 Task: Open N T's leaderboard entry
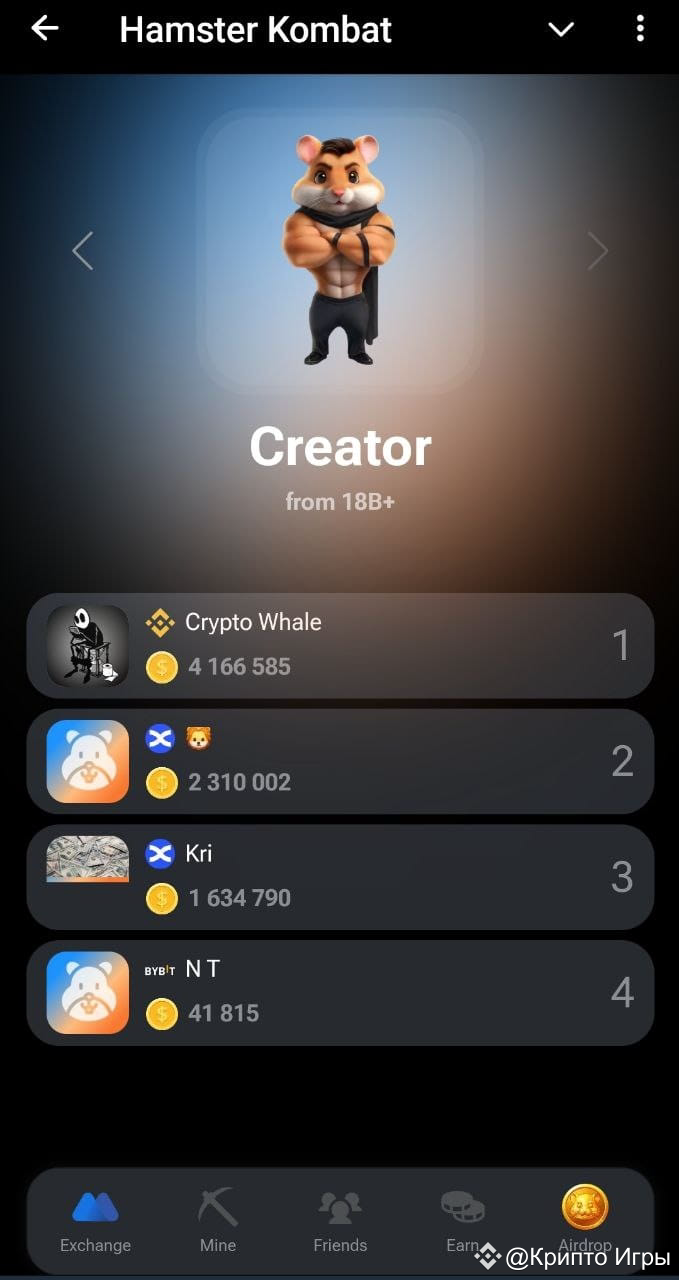[340, 993]
